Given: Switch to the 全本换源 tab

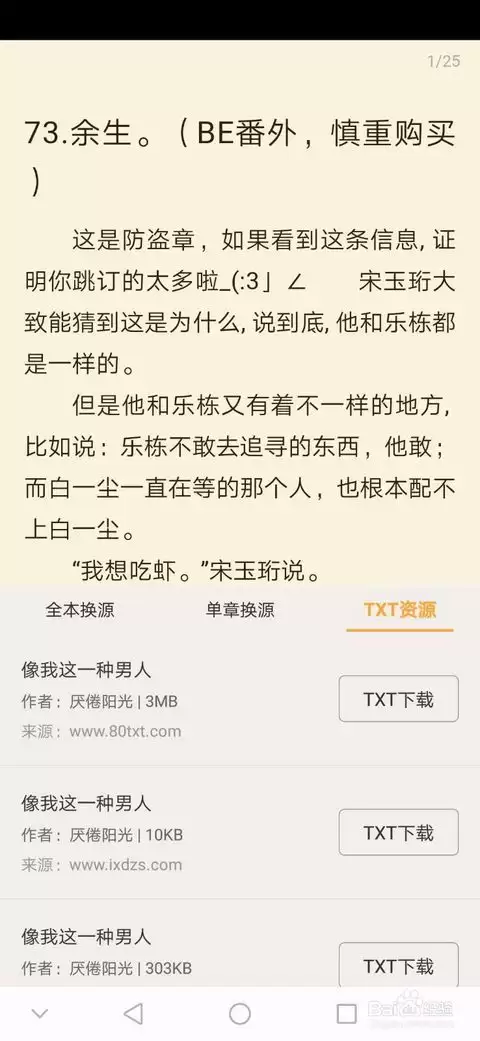Looking at the screenshot, I should click(80, 609).
